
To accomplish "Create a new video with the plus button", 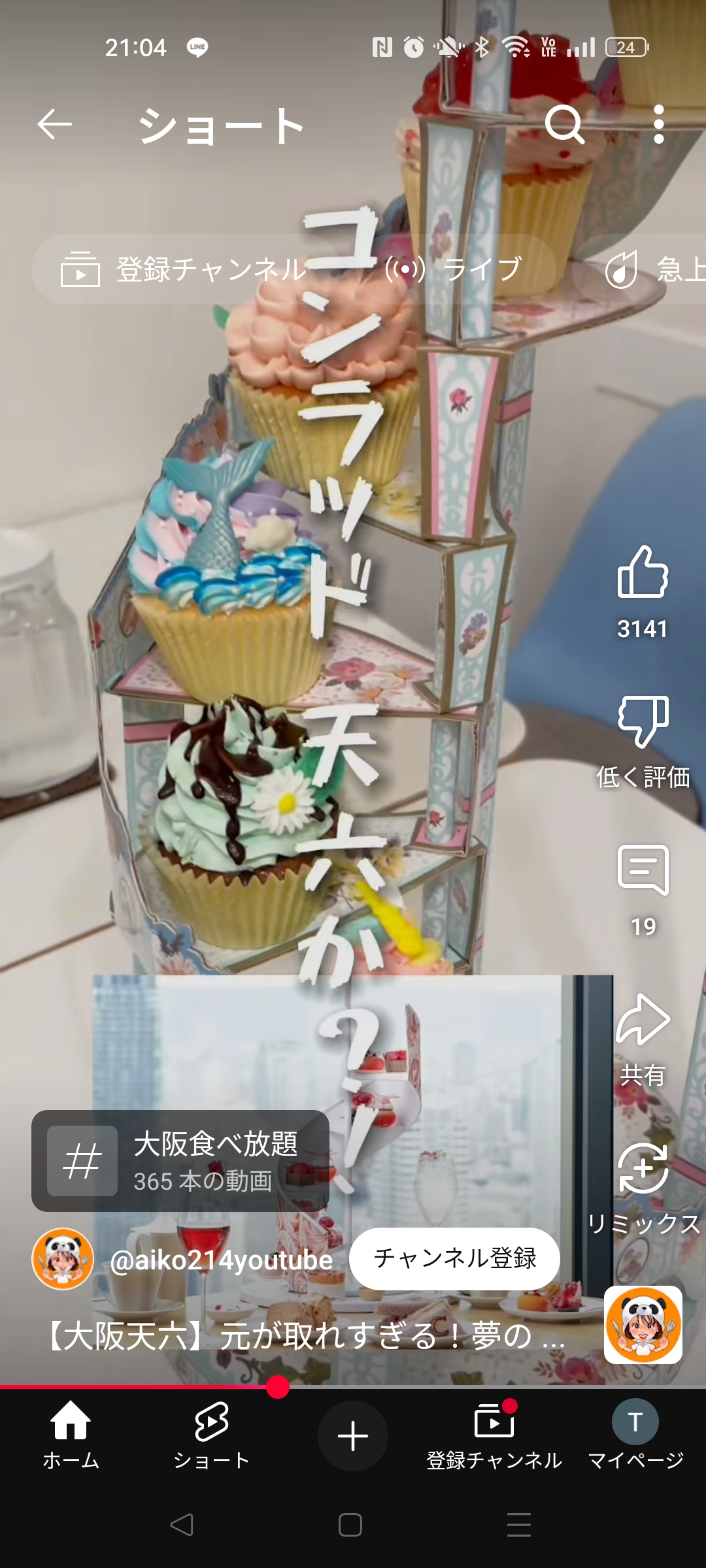I will tap(353, 1436).
